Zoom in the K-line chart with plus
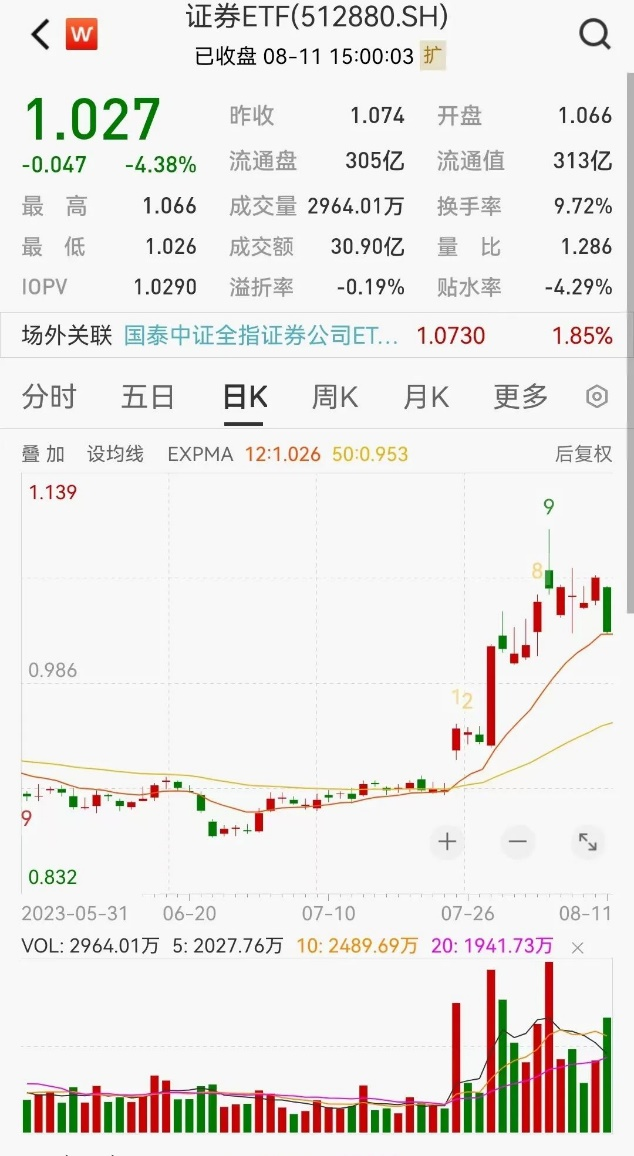The width and height of the screenshot is (634, 1156). (x=447, y=841)
